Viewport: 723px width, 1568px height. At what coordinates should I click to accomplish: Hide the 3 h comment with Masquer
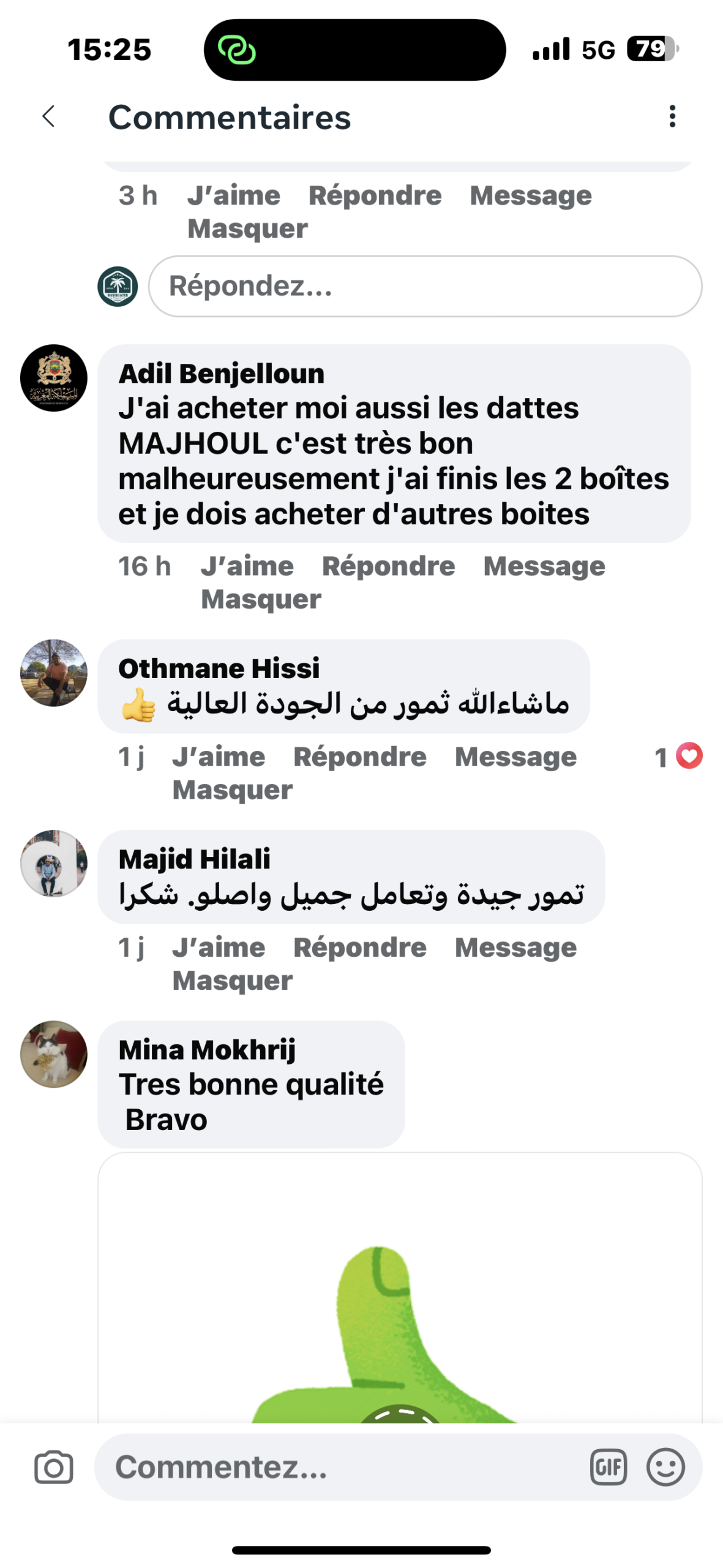247,228
